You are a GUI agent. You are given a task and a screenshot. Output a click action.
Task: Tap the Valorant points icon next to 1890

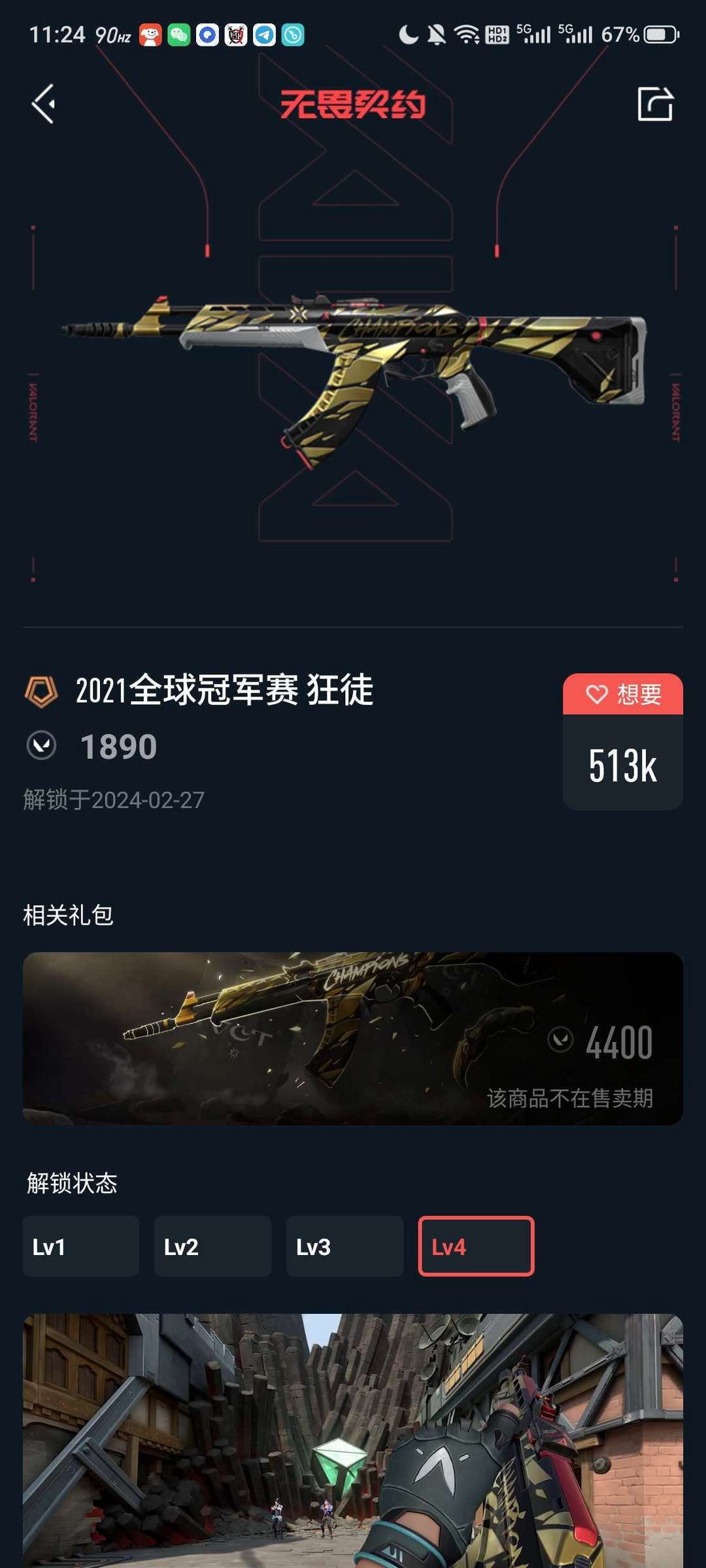tap(42, 745)
